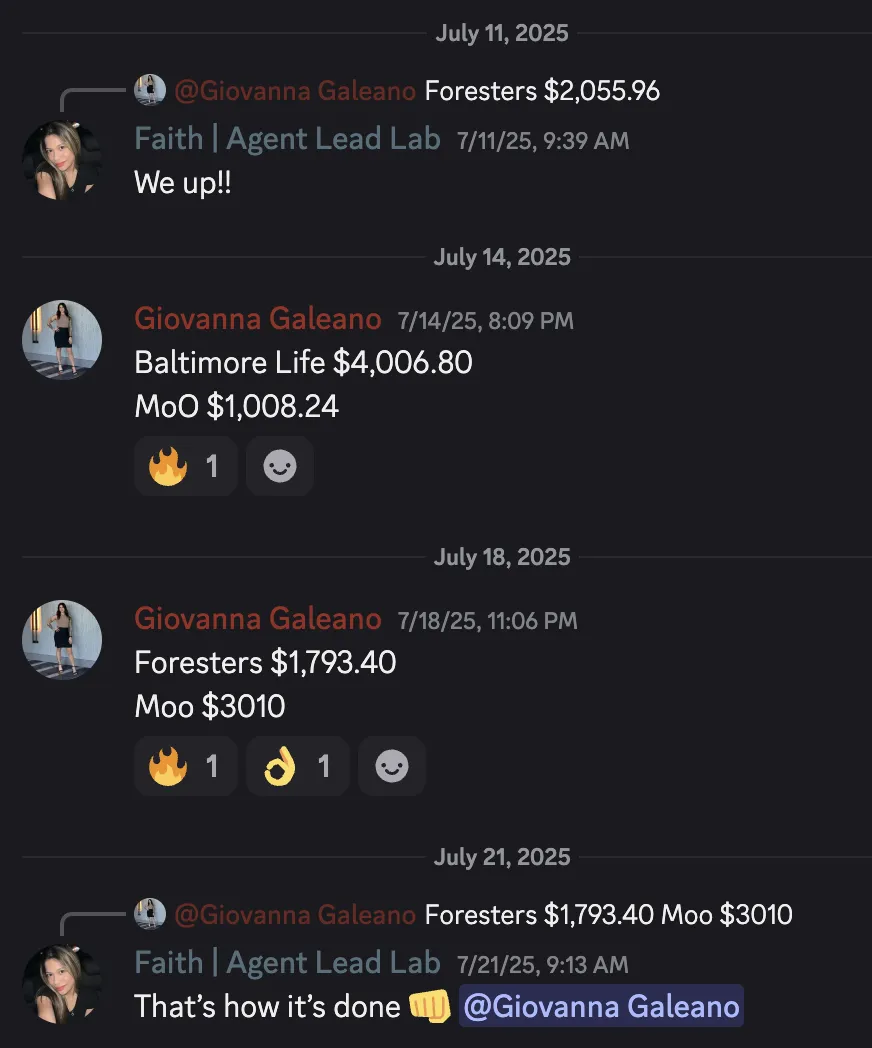Tap Faith | Agent Lead Lab name on July 21 message
The width and height of the screenshot is (872, 1048).
pyautogui.click(x=288, y=963)
